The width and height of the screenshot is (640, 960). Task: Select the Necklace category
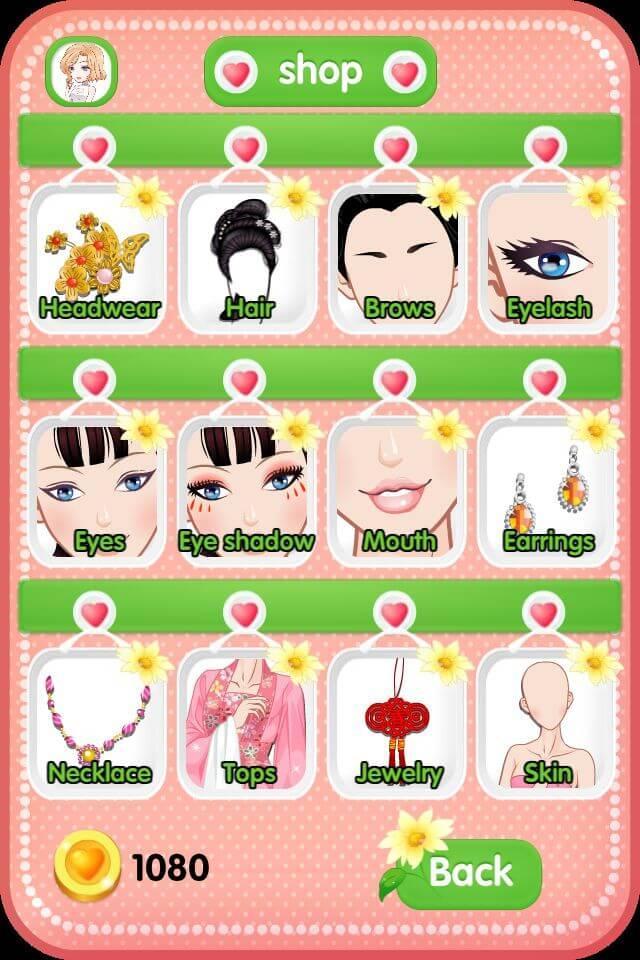pyautogui.click(x=96, y=722)
